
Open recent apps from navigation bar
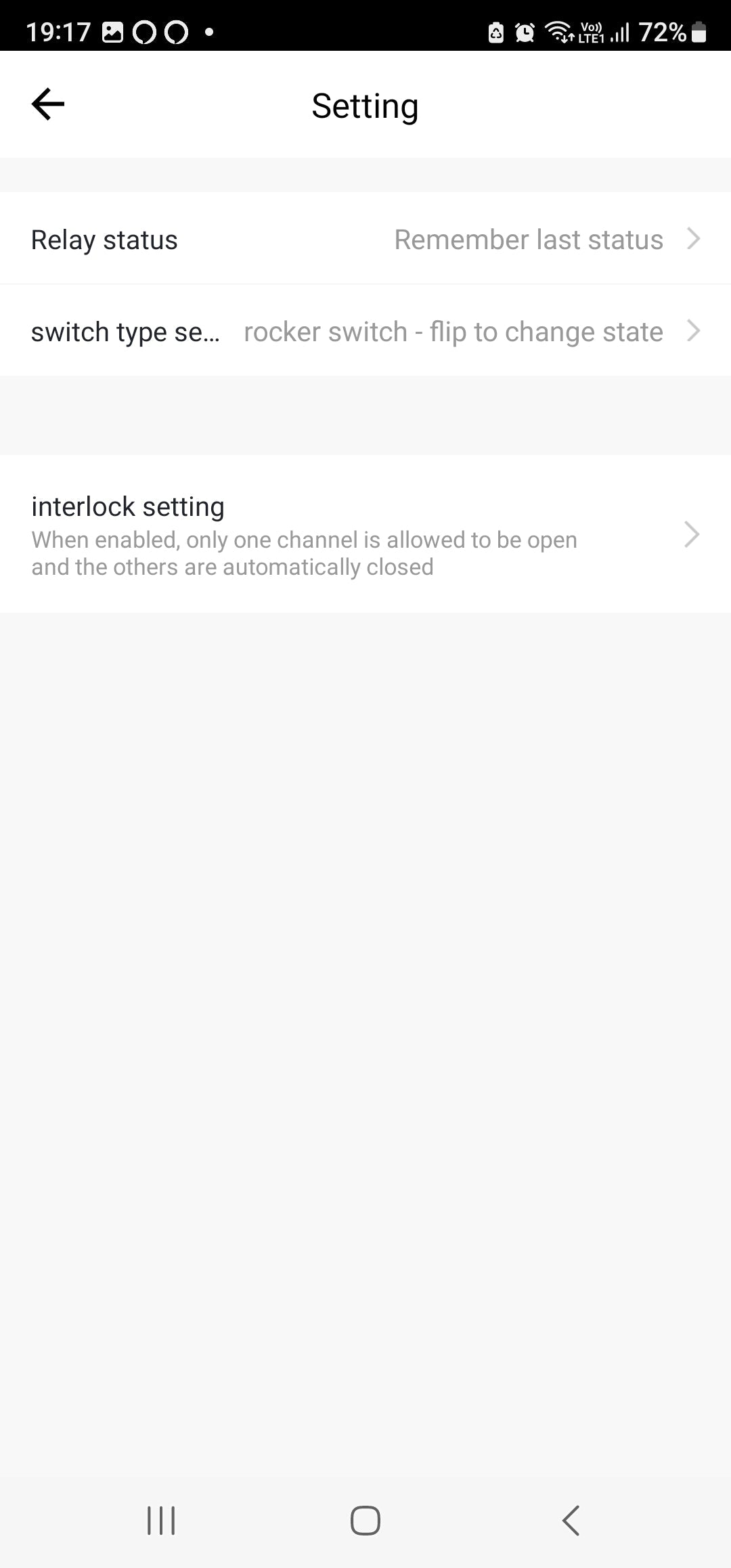click(x=161, y=1520)
